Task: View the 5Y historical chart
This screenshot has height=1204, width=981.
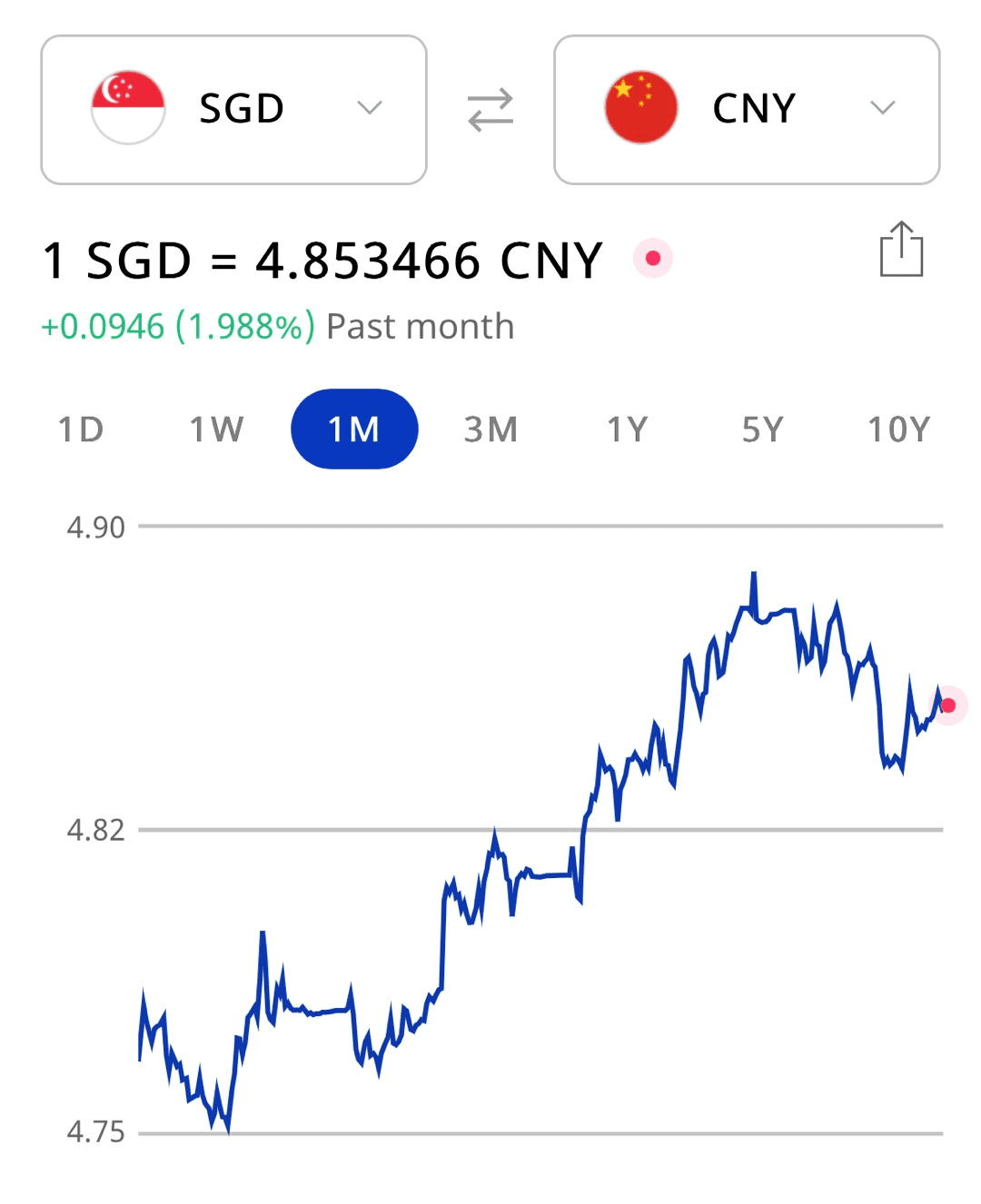Action: (763, 429)
